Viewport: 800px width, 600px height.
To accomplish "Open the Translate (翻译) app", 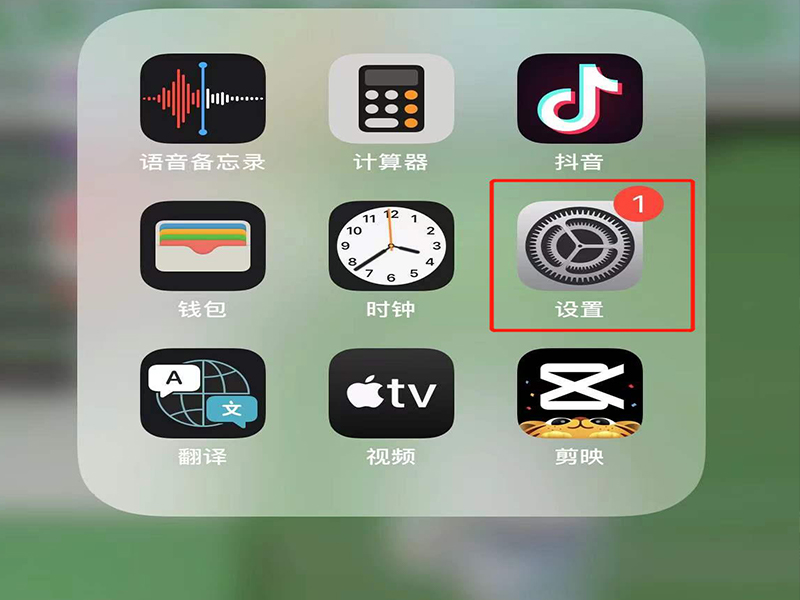I will click(203, 393).
